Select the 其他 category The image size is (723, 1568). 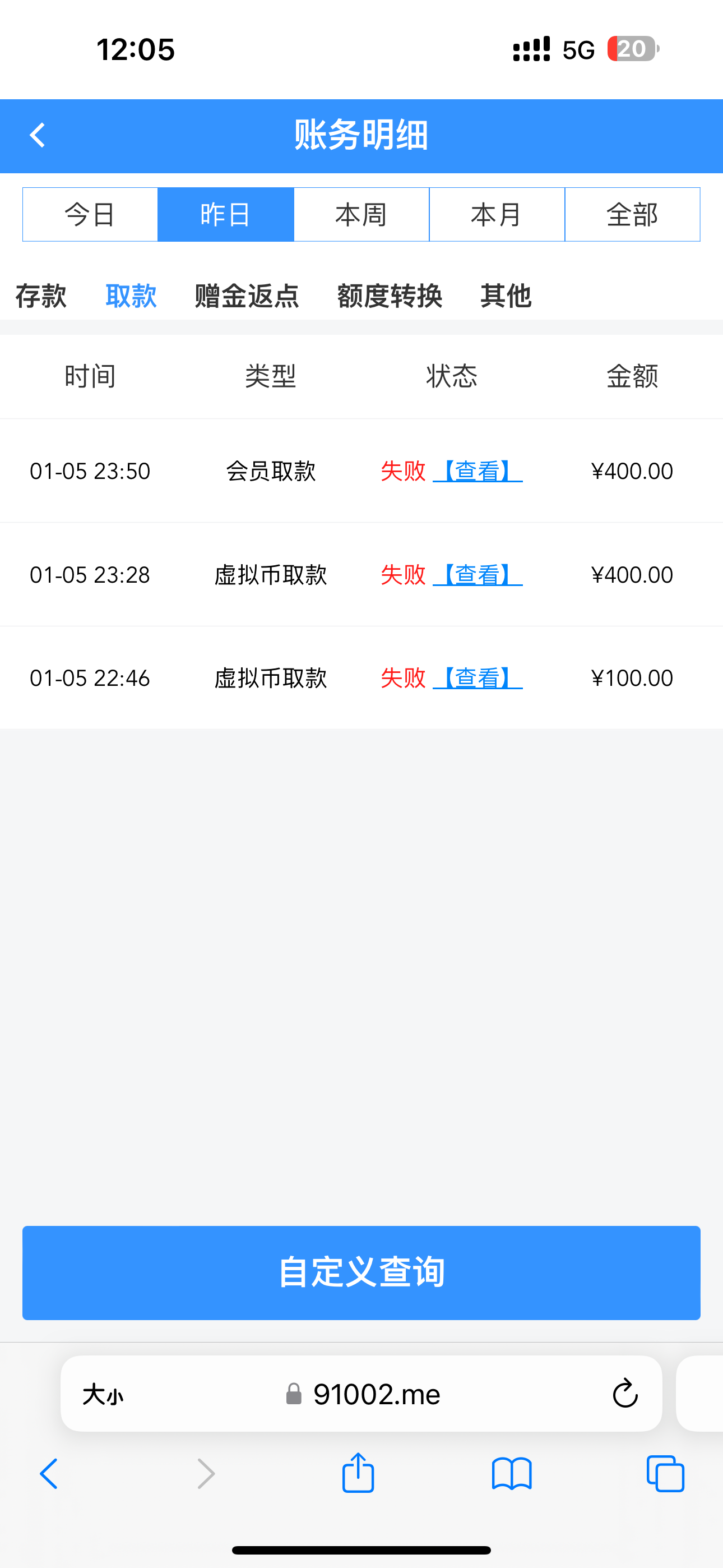click(x=506, y=295)
